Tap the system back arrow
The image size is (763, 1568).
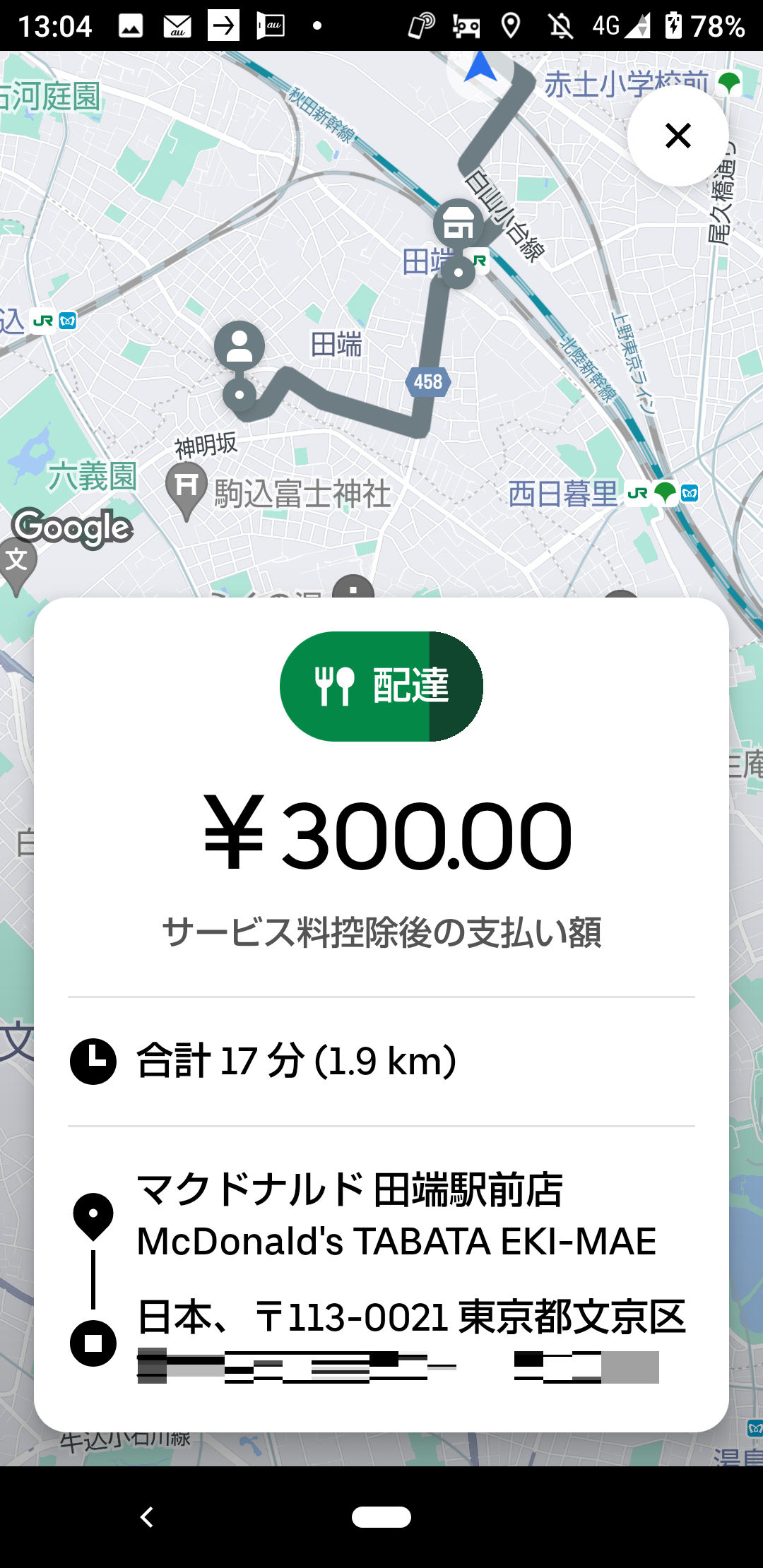[147, 1516]
